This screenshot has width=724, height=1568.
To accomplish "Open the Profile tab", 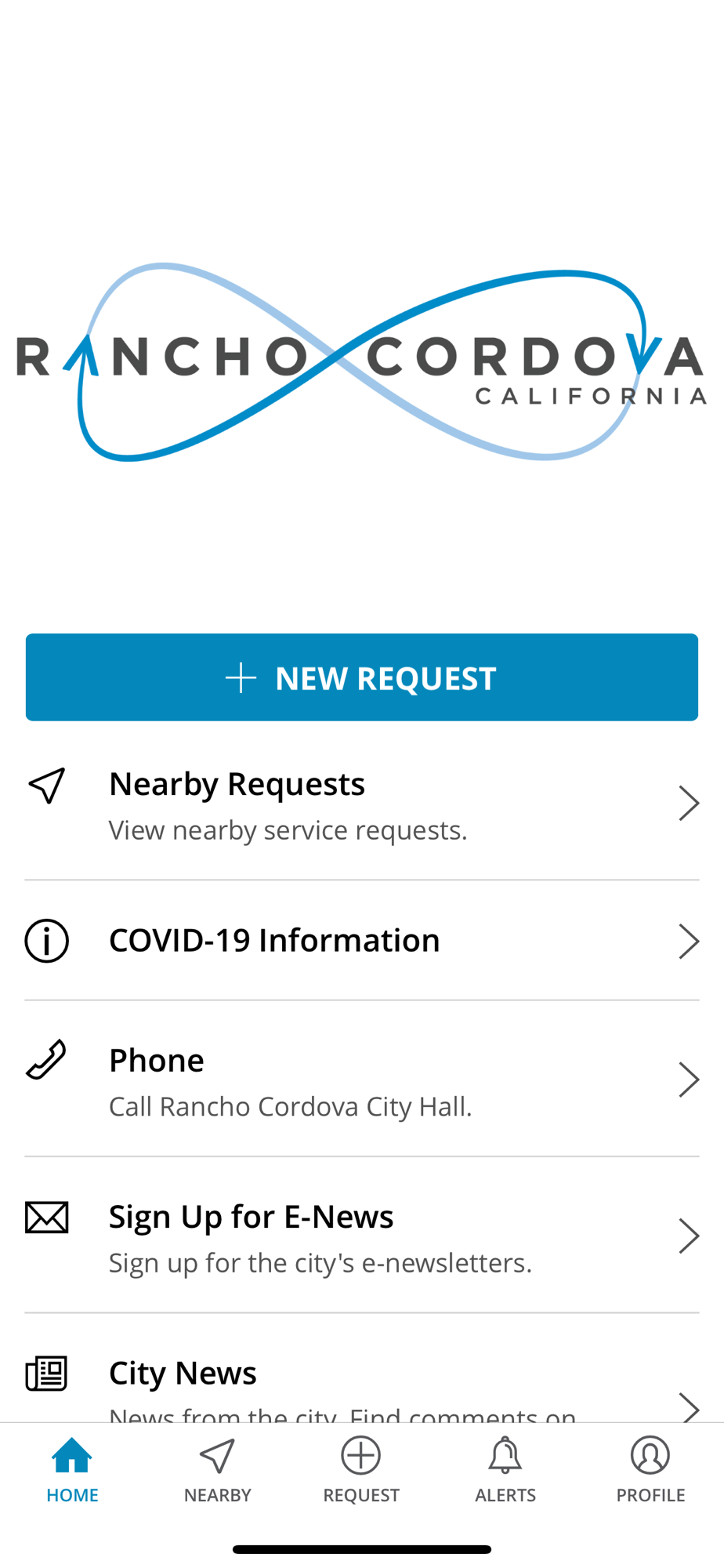I will (650, 1470).
